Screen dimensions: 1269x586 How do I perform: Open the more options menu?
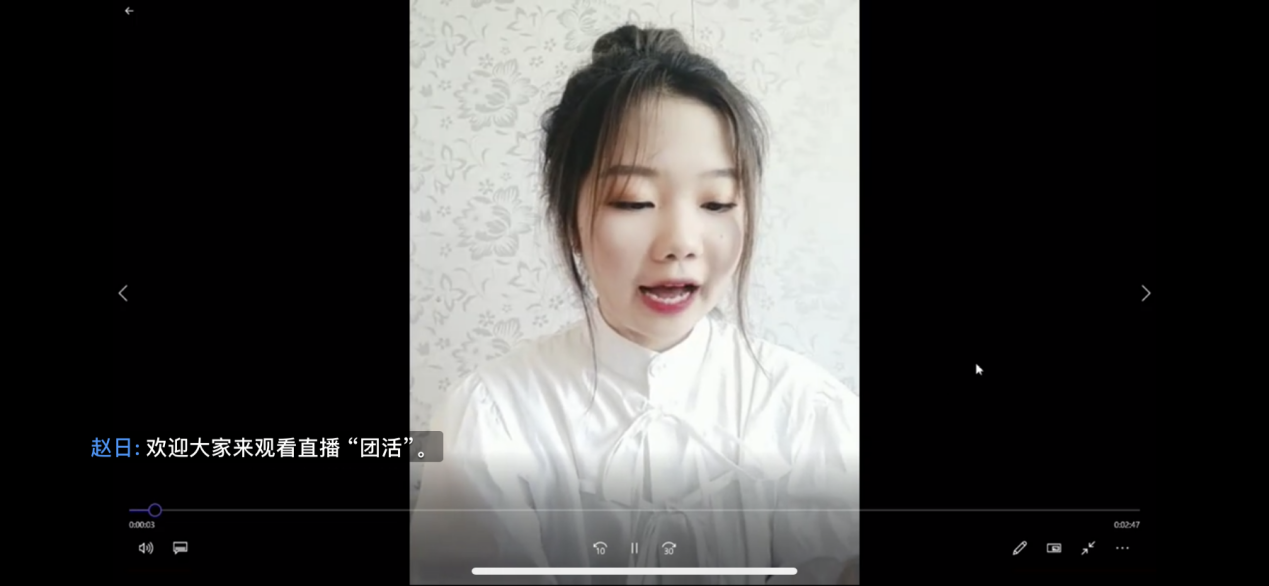(1122, 548)
